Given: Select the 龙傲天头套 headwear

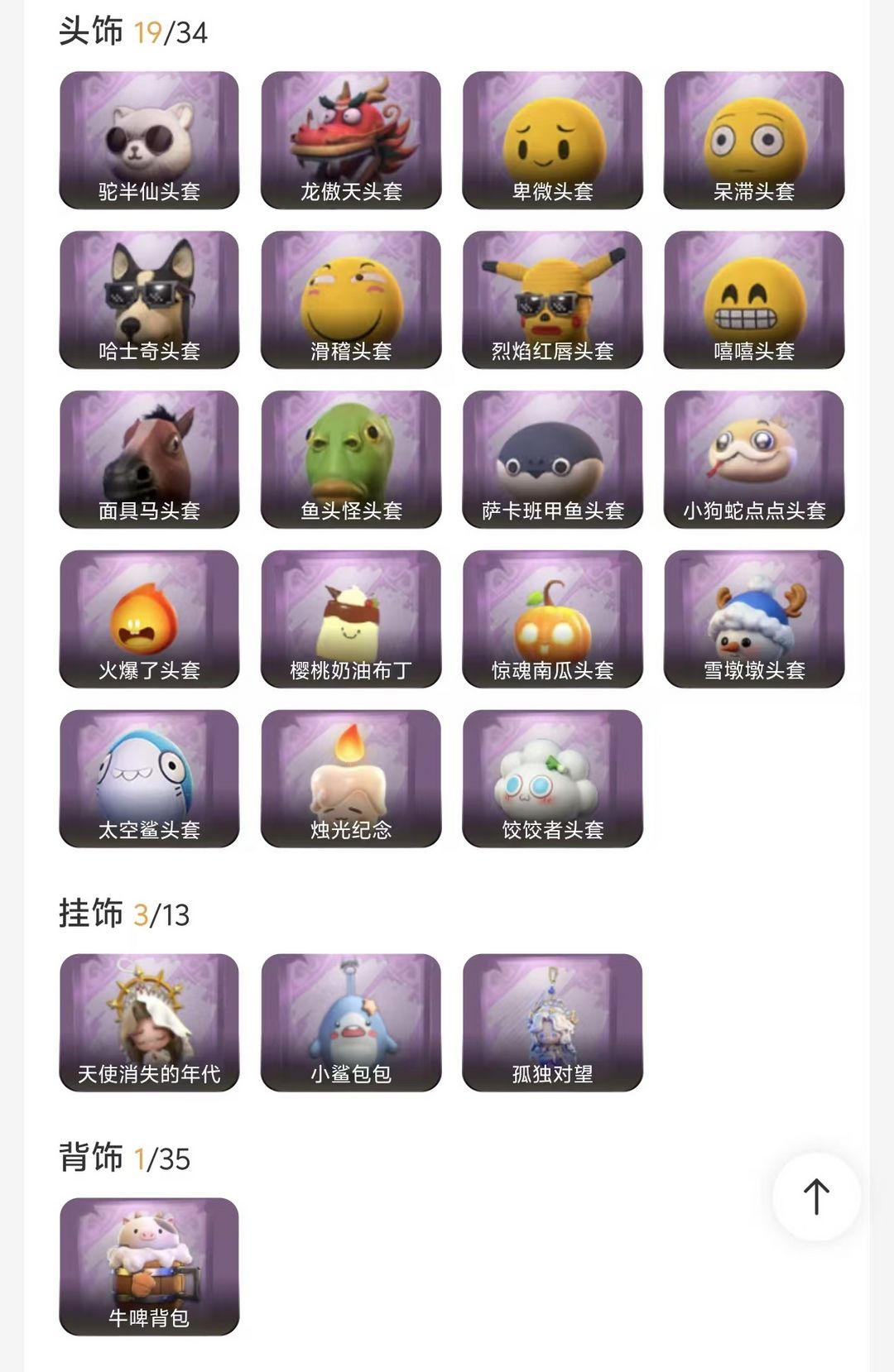Looking at the screenshot, I should pos(351,140).
